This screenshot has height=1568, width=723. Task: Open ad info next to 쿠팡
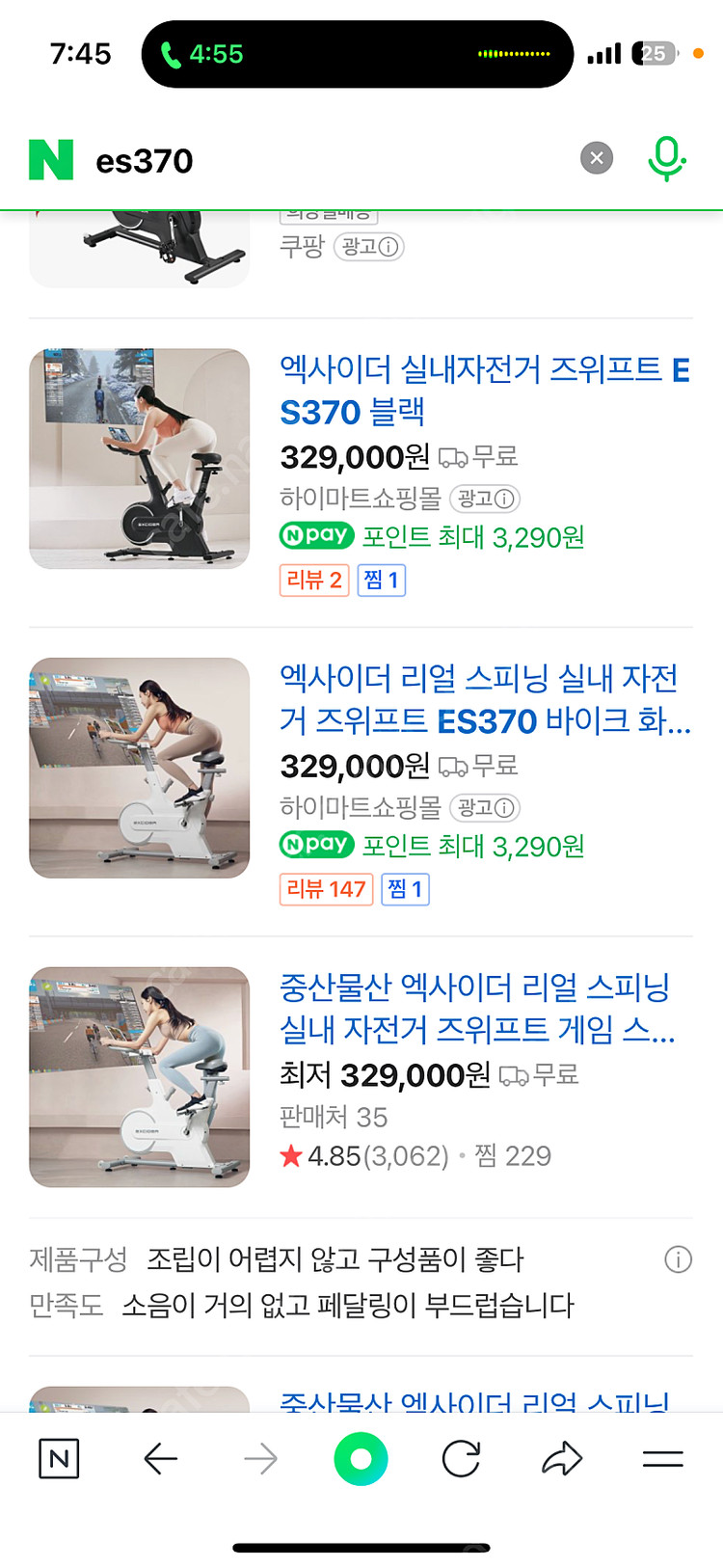pyautogui.click(x=369, y=247)
